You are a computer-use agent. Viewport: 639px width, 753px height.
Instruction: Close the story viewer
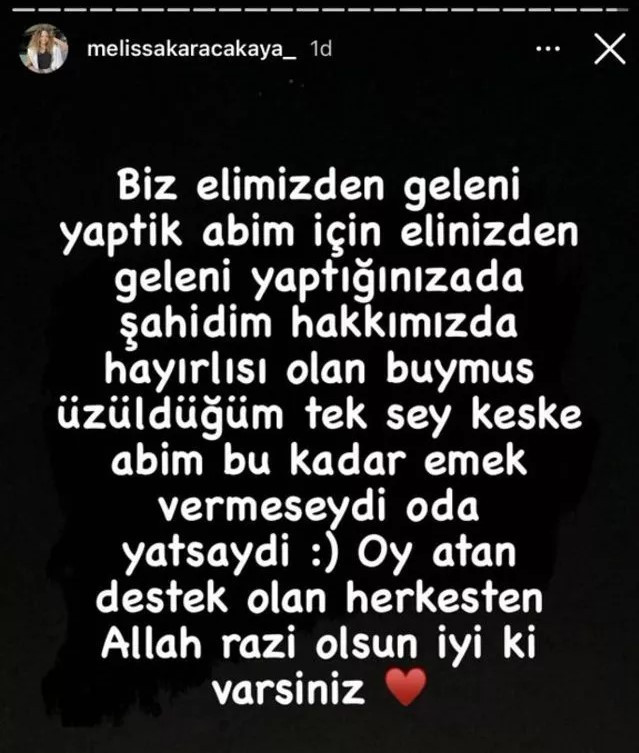click(x=608, y=48)
